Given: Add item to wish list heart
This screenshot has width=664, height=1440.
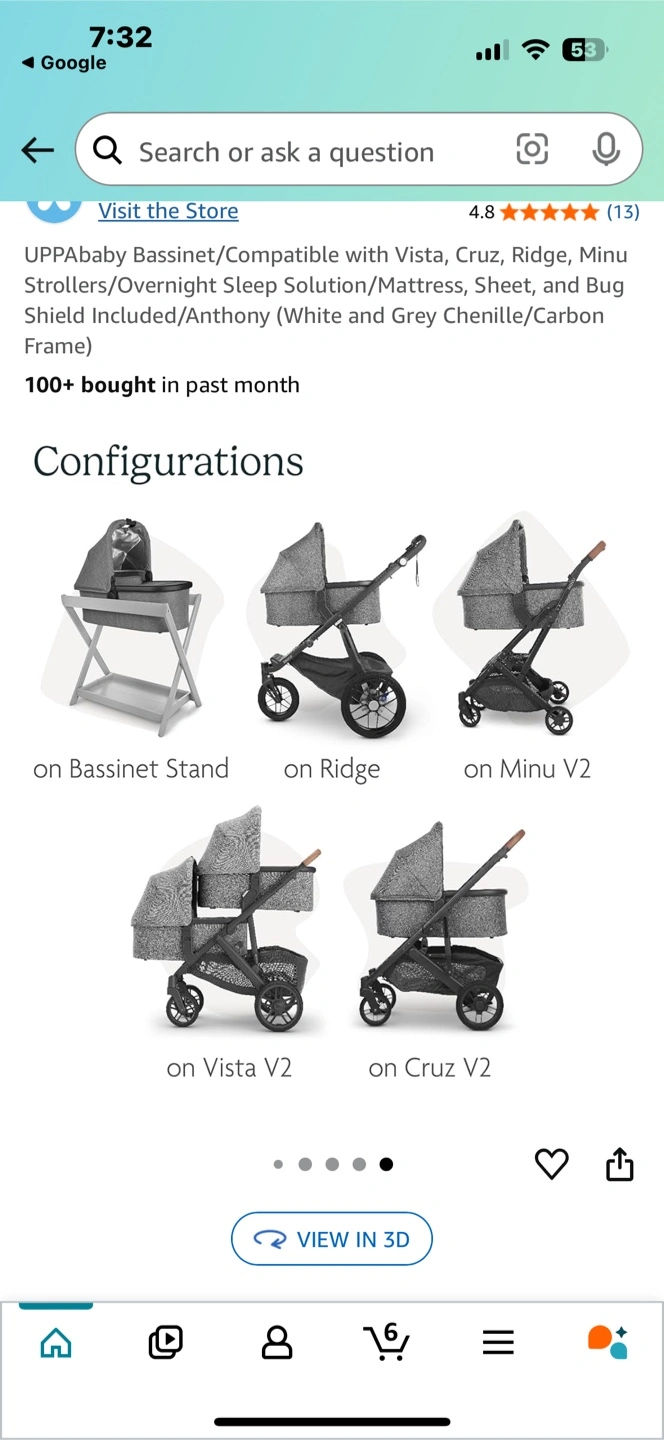Looking at the screenshot, I should coord(551,1164).
